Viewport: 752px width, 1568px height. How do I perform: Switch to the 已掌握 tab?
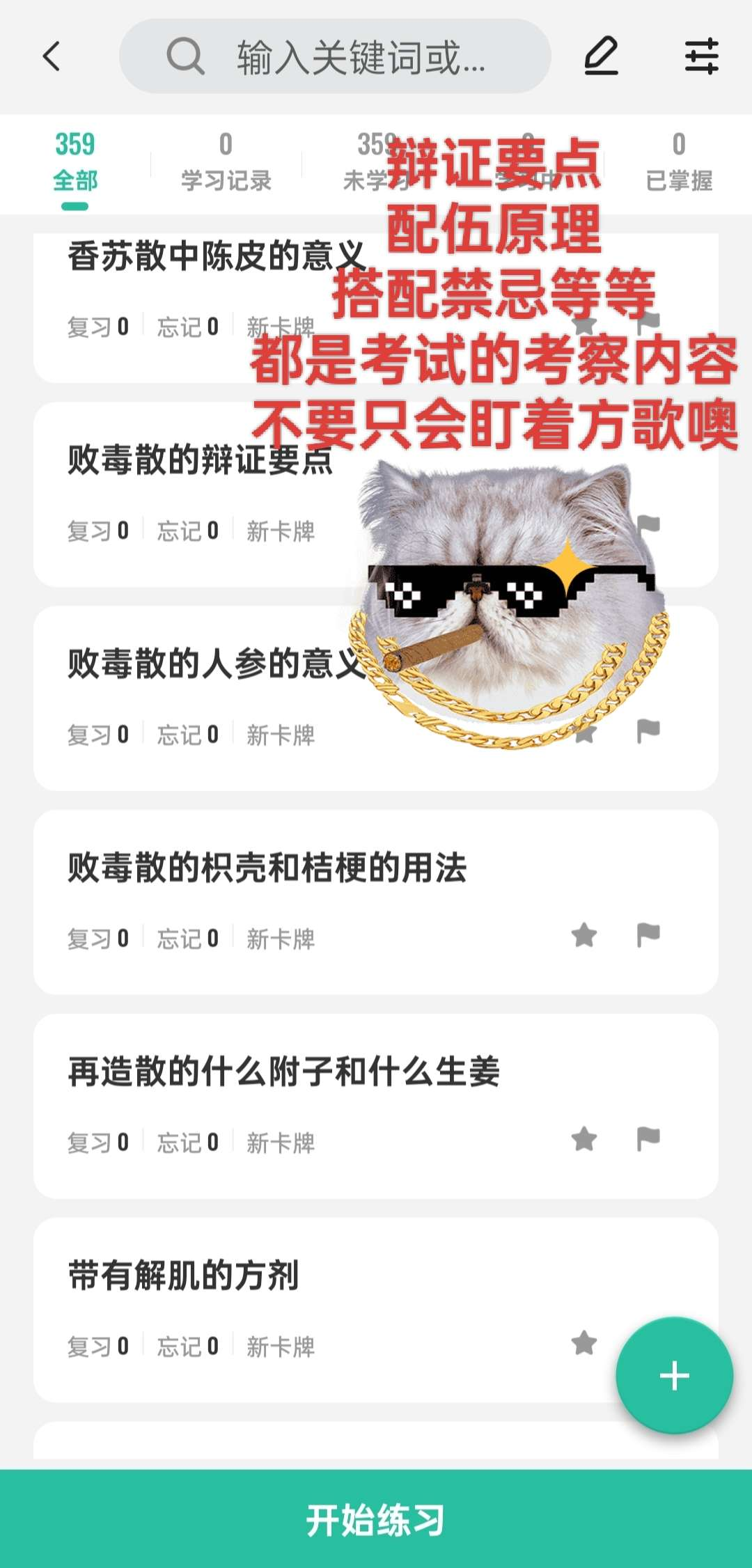pos(679,163)
